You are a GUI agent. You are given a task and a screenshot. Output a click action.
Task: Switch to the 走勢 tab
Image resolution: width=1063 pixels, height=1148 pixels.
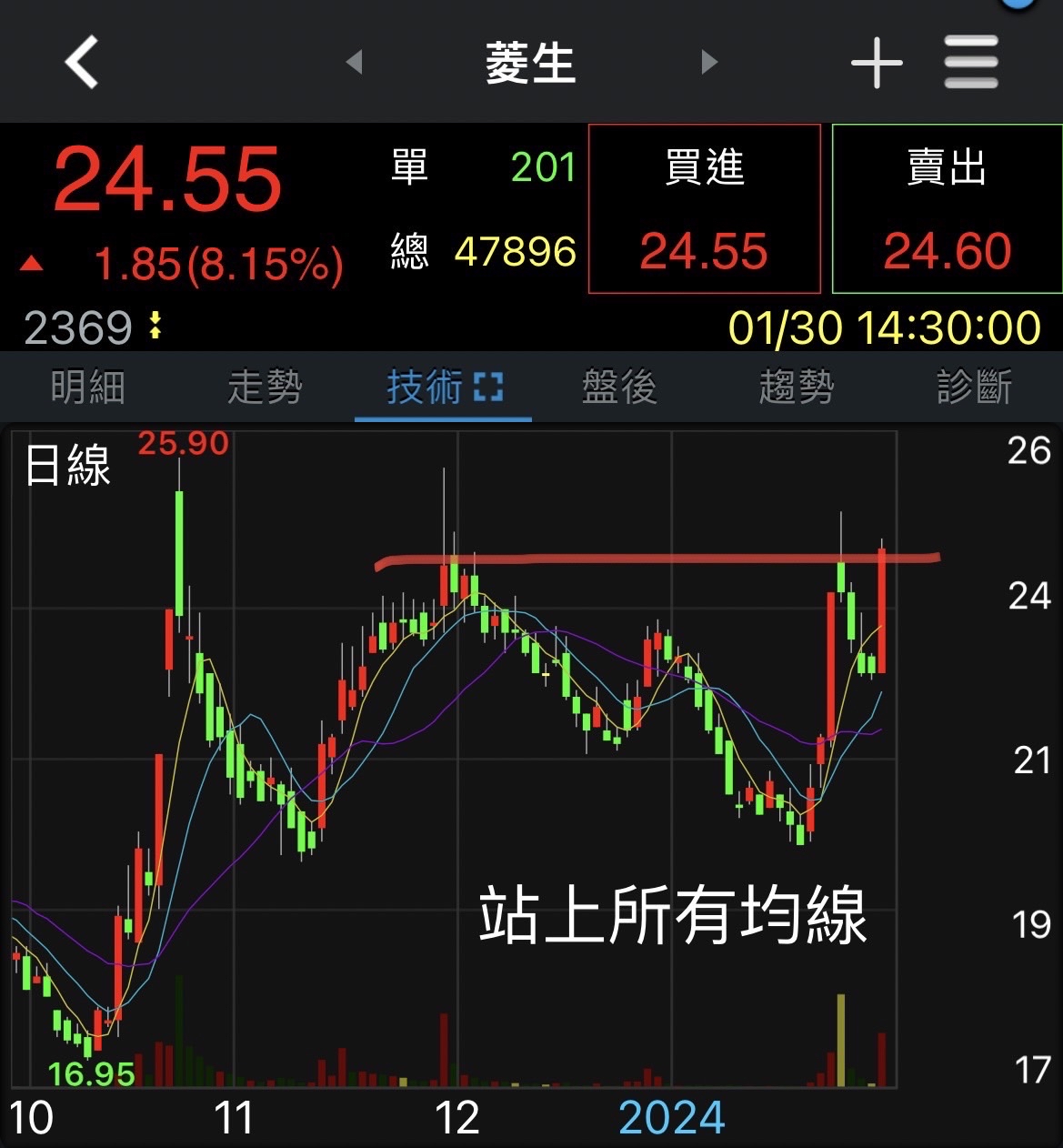(x=265, y=388)
